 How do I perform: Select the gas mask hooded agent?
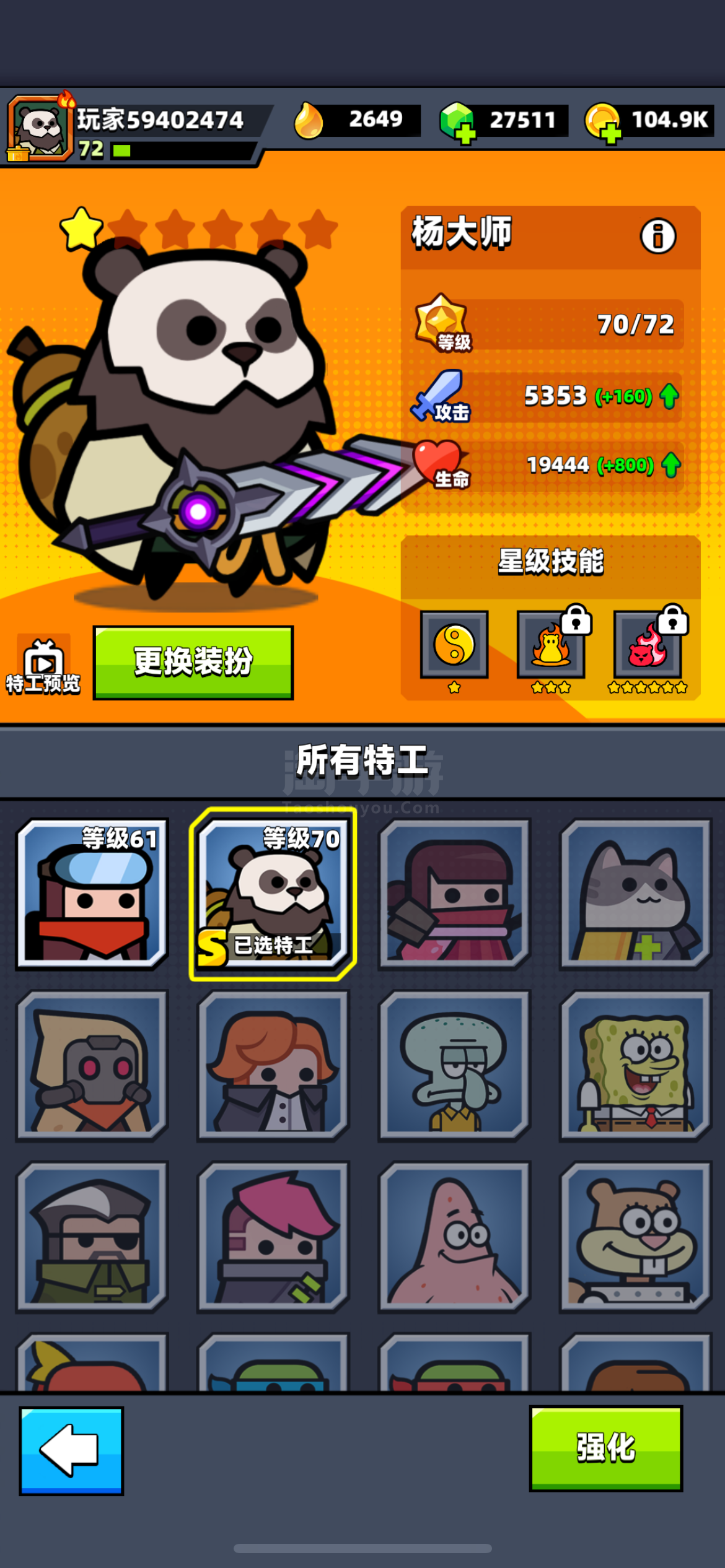(x=92, y=1065)
